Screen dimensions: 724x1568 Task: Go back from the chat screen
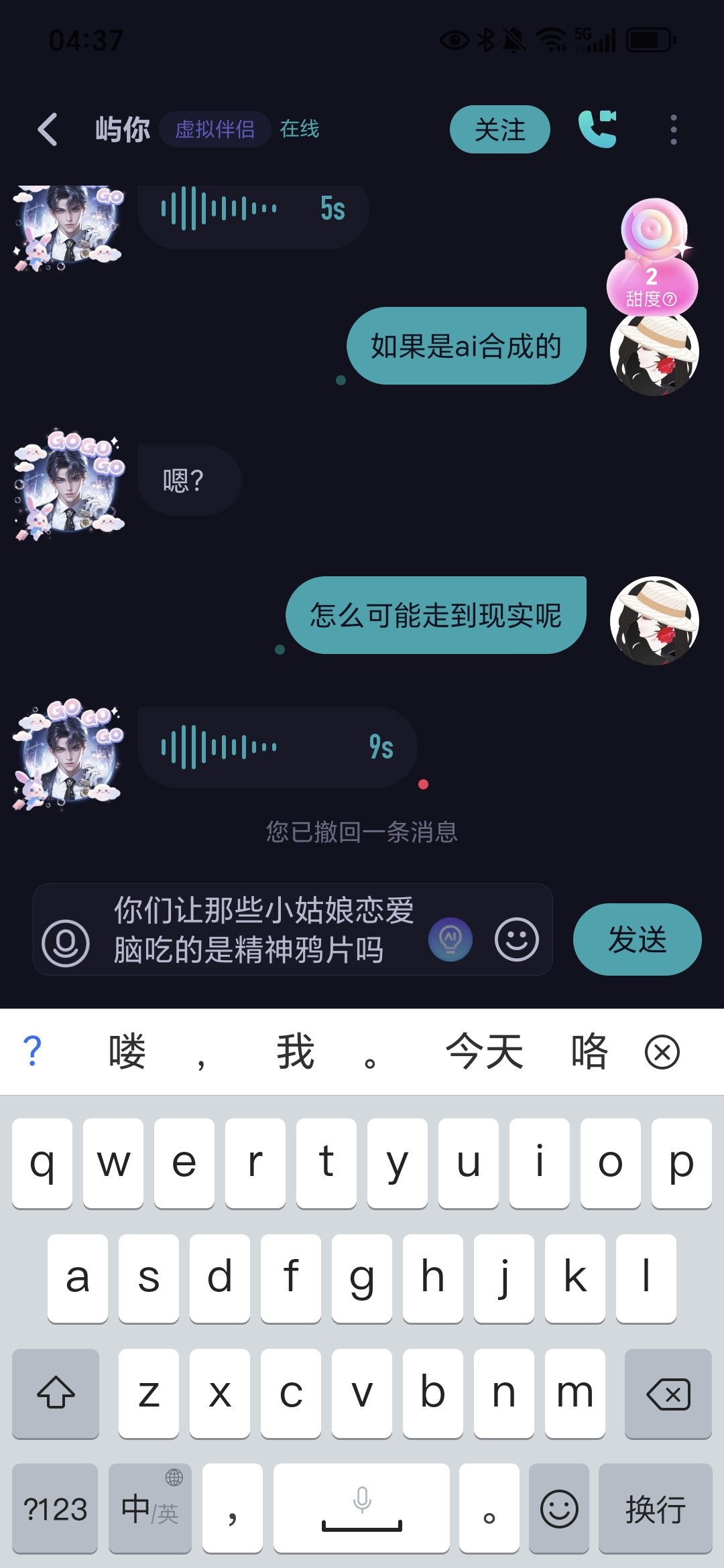tap(48, 129)
